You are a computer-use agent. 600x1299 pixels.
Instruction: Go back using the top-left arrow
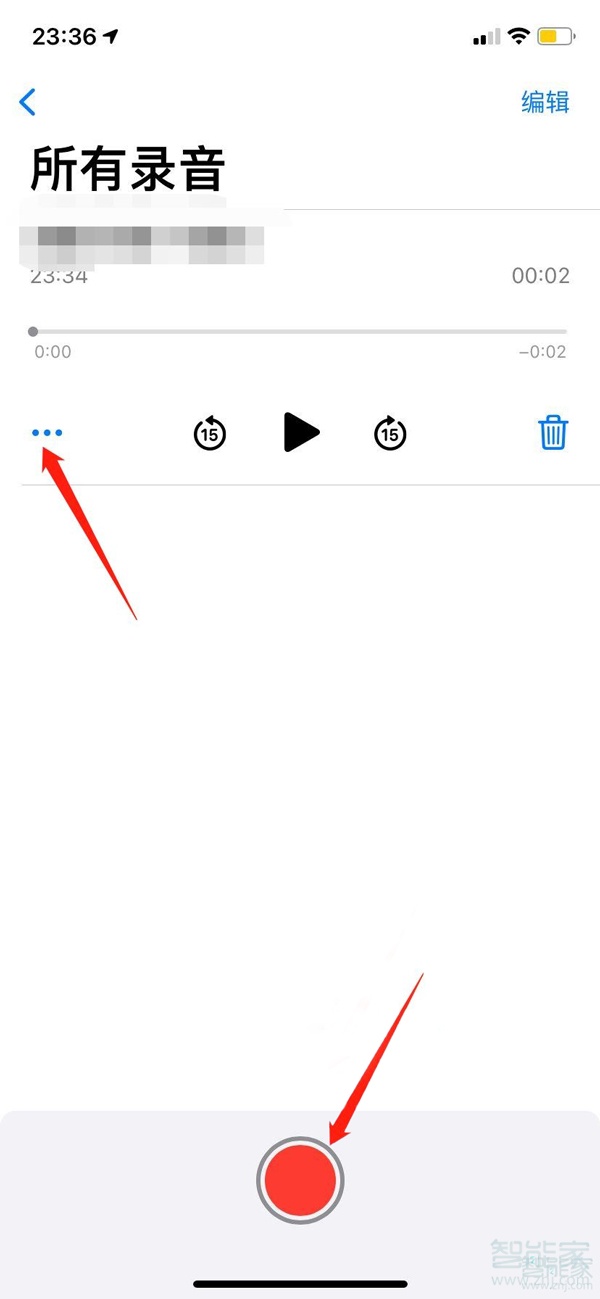click(x=28, y=101)
